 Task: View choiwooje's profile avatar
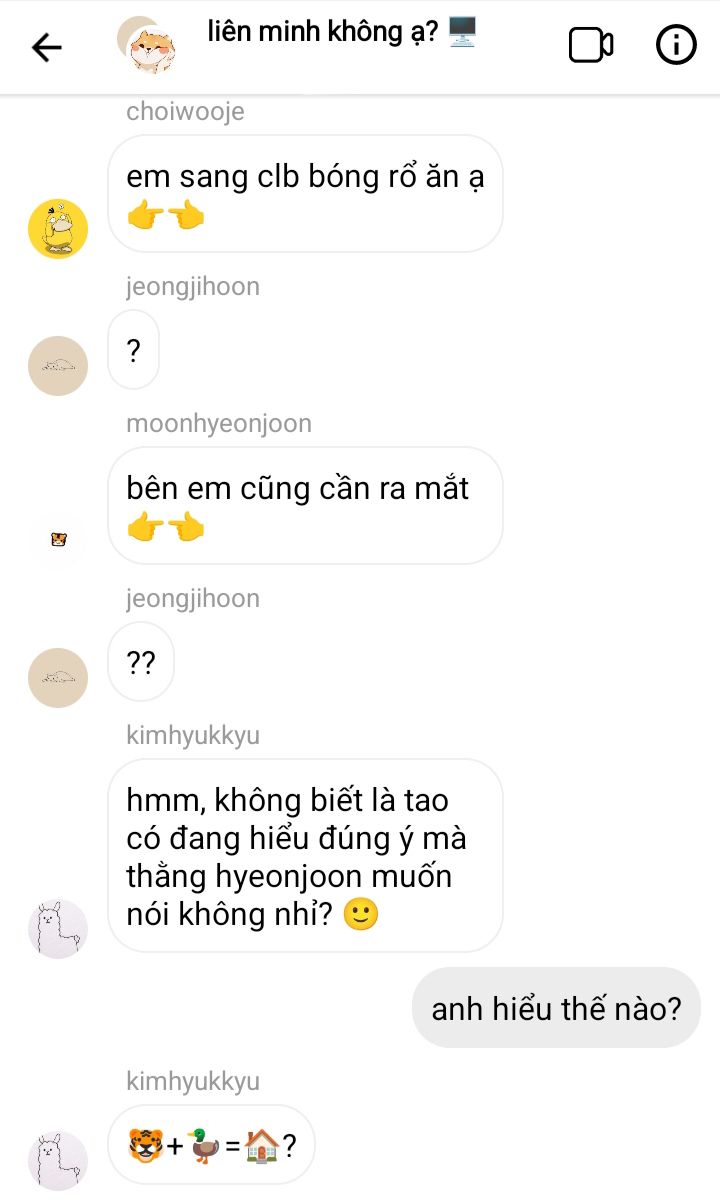58,229
